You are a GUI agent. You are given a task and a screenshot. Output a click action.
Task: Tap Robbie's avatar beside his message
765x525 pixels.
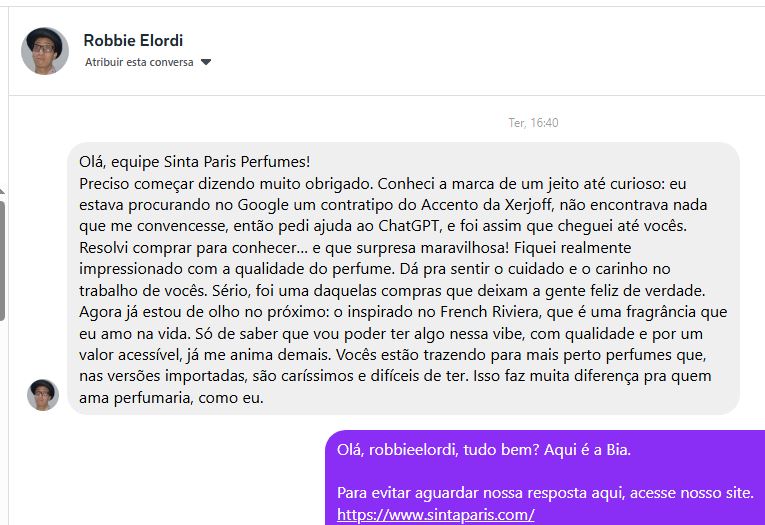pos(43,395)
